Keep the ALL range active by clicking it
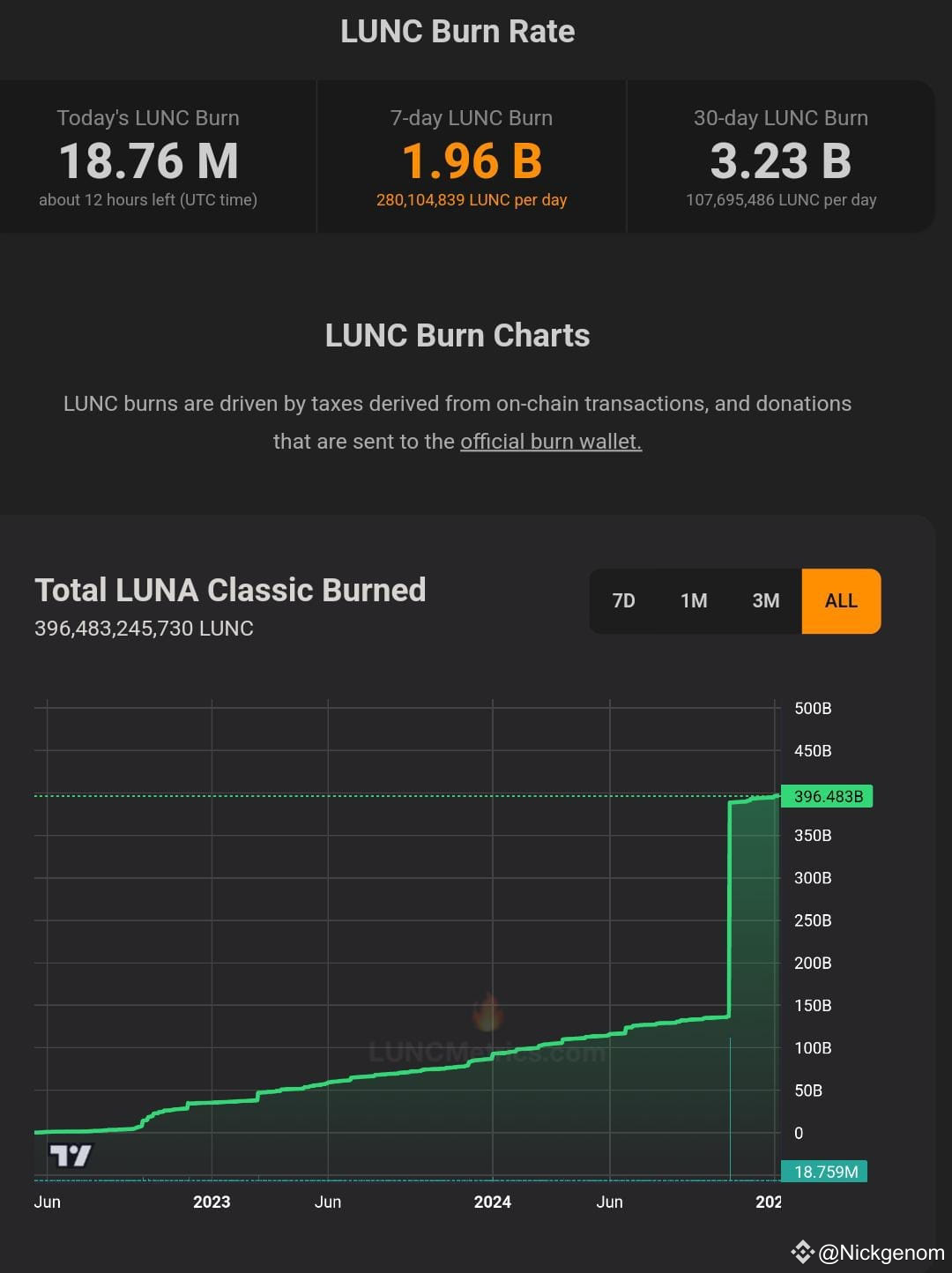 click(841, 601)
